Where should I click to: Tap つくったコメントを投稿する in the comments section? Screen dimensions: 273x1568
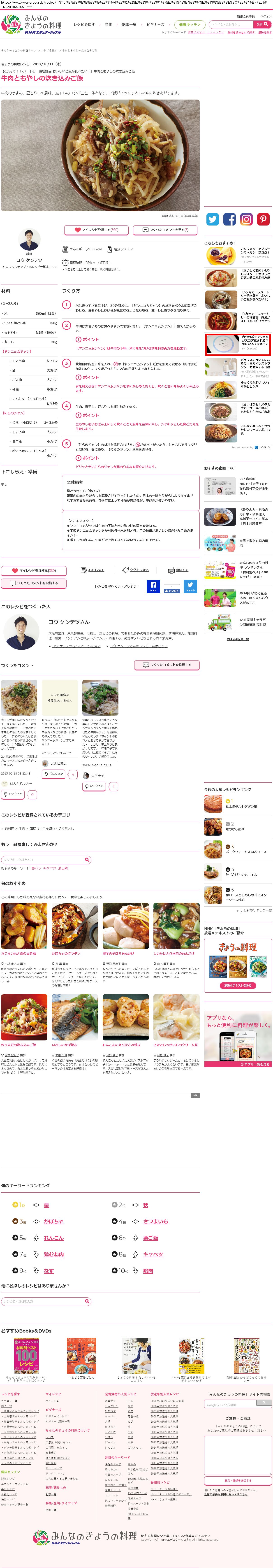click(167, 665)
